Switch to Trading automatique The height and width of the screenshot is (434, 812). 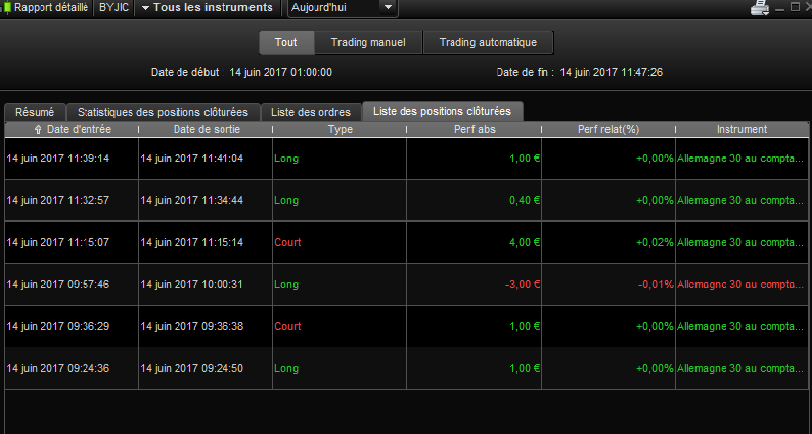(488, 43)
